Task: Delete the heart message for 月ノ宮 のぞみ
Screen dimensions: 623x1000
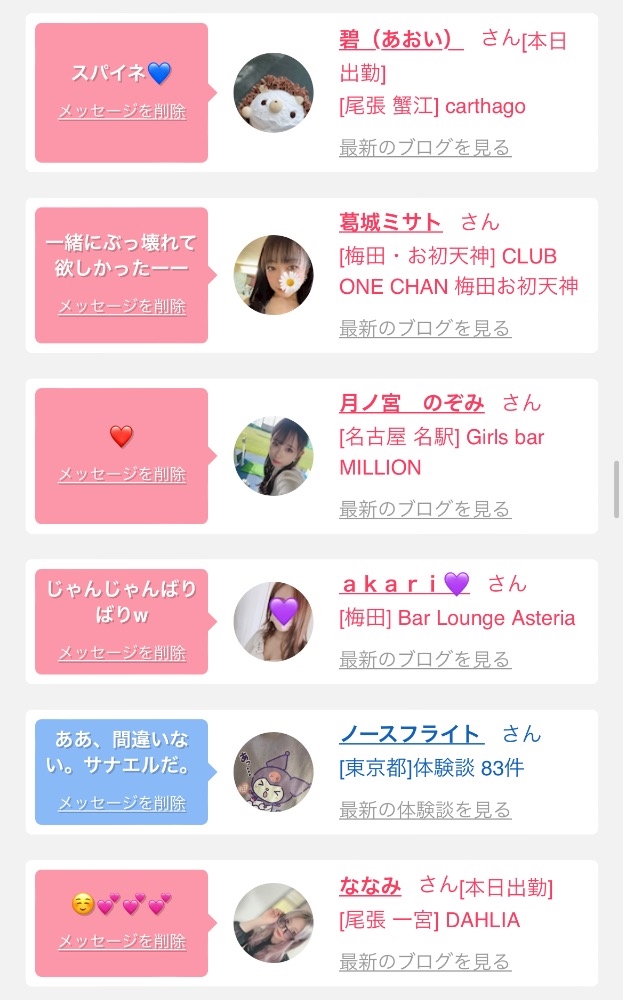Action: (x=122, y=474)
